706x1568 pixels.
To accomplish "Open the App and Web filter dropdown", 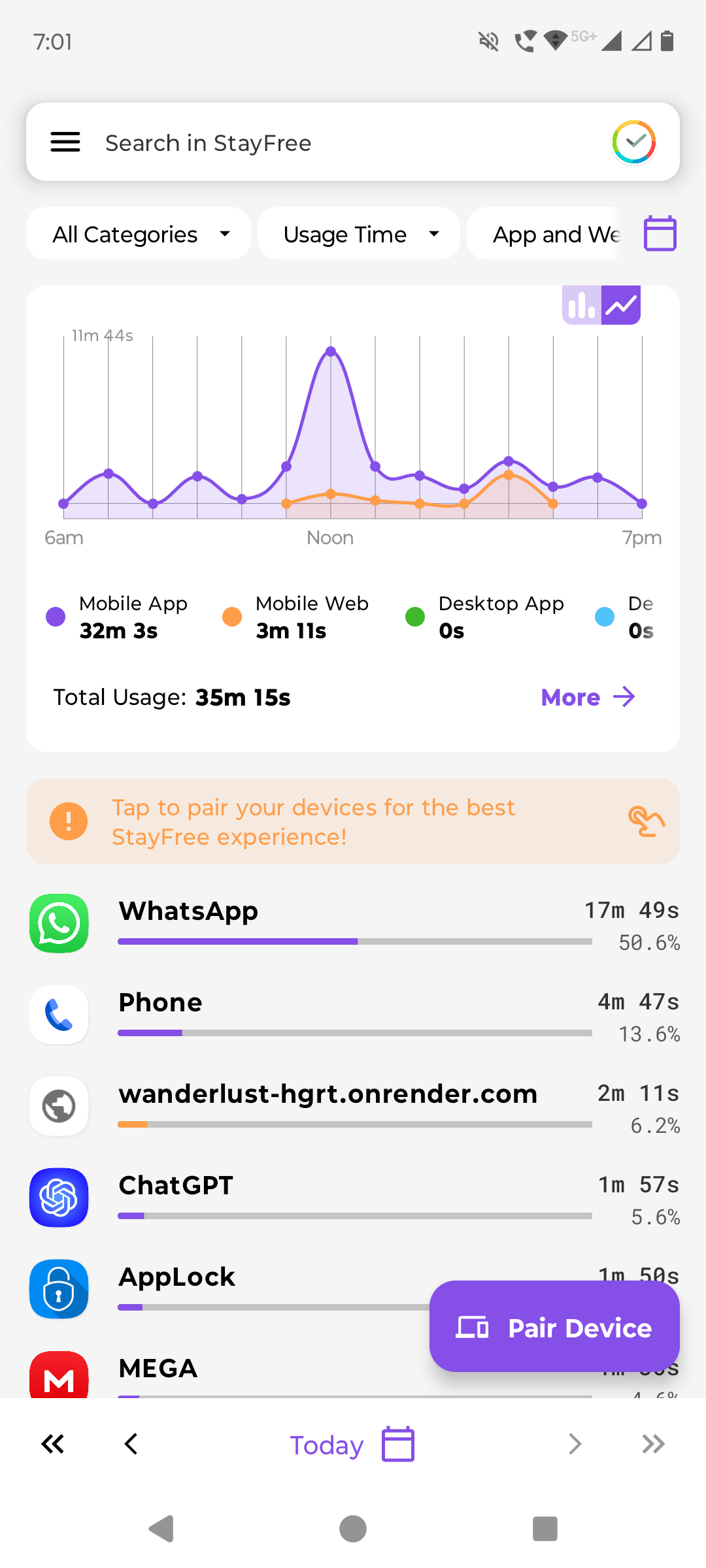I will 549,234.
